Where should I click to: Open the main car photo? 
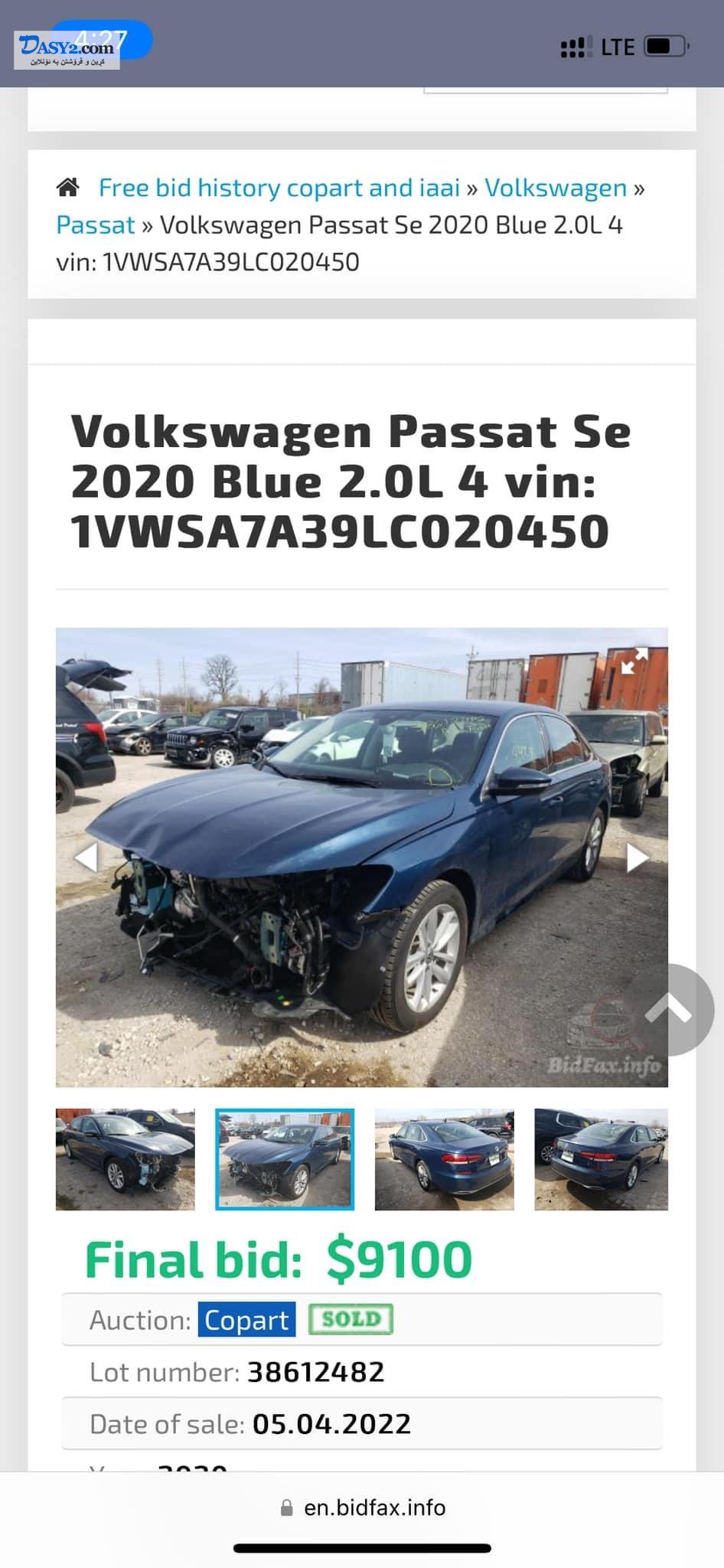click(x=362, y=857)
